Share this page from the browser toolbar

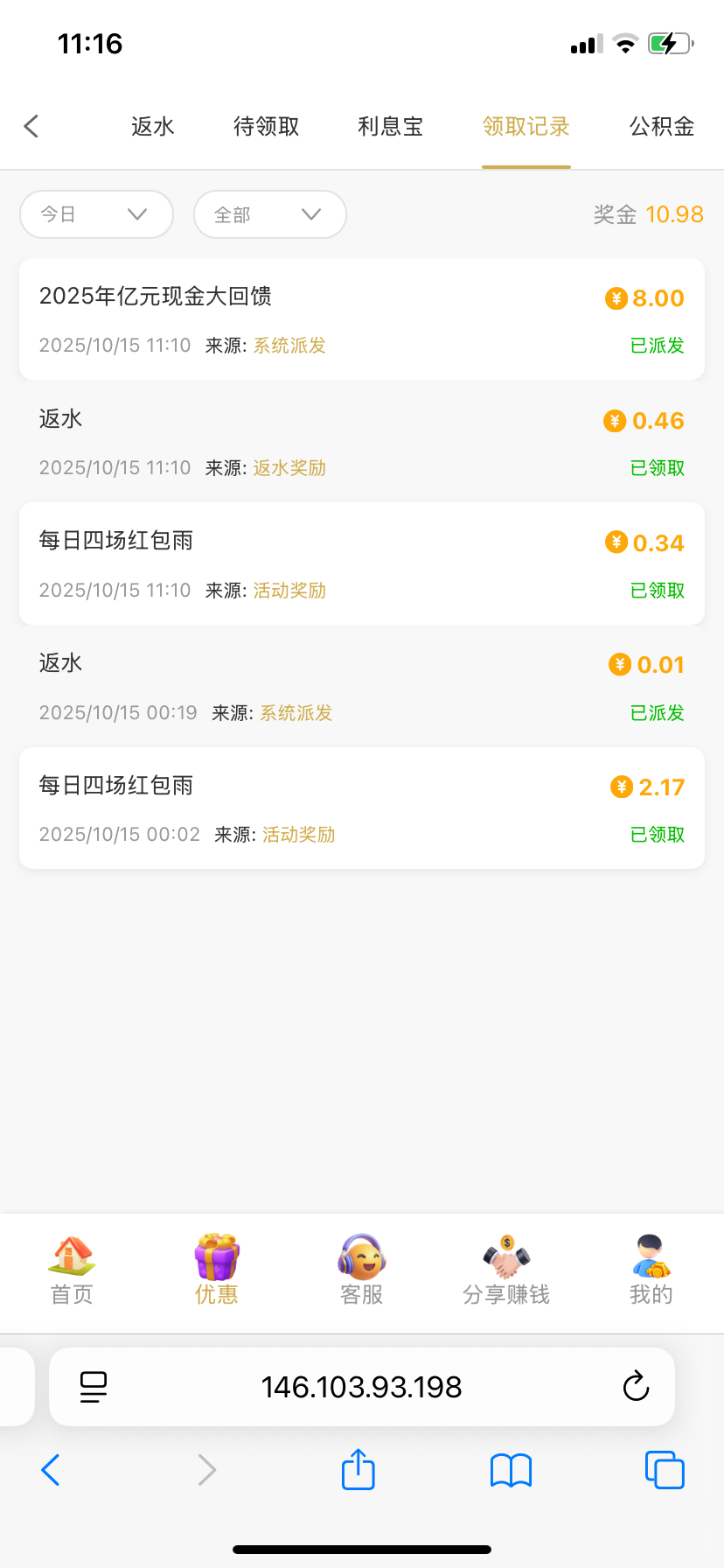coord(359,1470)
